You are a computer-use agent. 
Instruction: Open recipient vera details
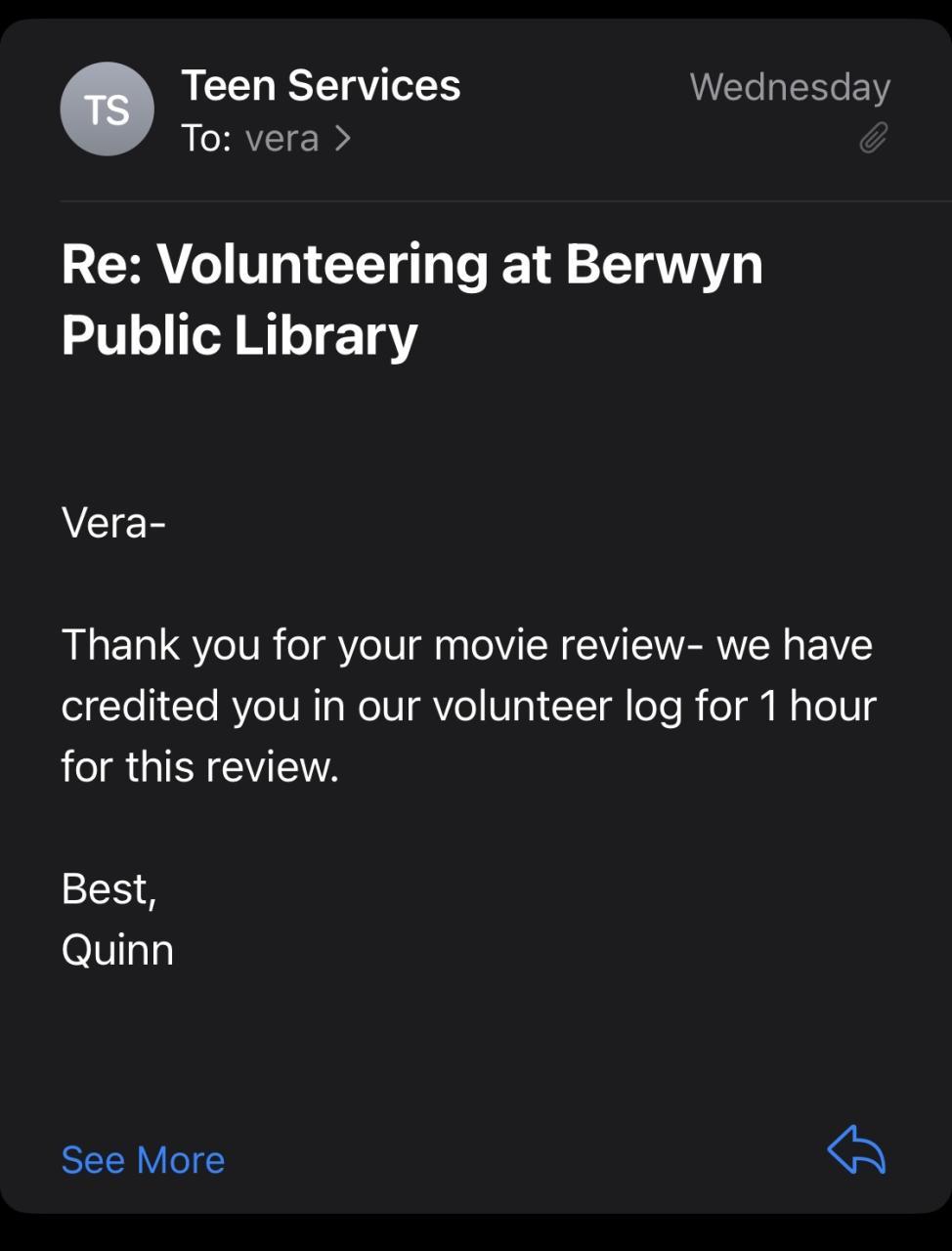coord(296,139)
